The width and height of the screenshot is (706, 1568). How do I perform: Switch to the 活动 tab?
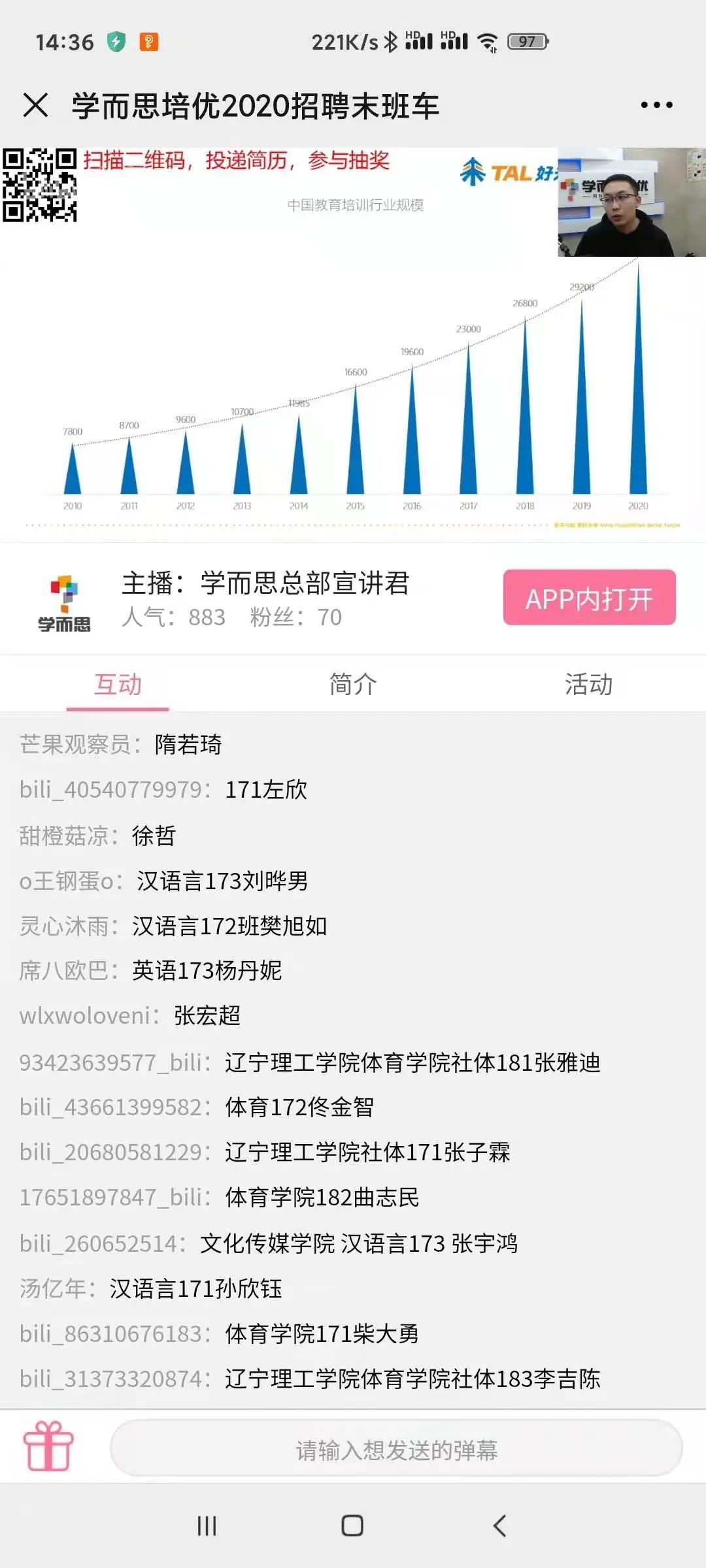click(x=588, y=685)
